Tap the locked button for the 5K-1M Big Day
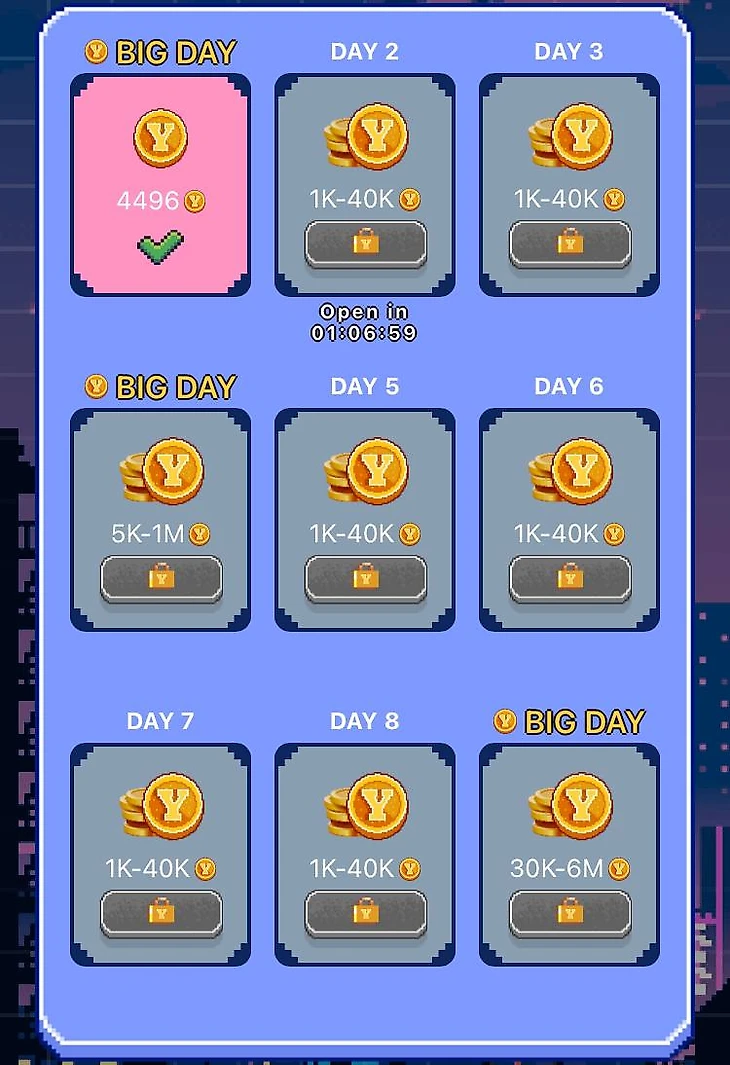The height and width of the screenshot is (1065, 730). (x=161, y=579)
